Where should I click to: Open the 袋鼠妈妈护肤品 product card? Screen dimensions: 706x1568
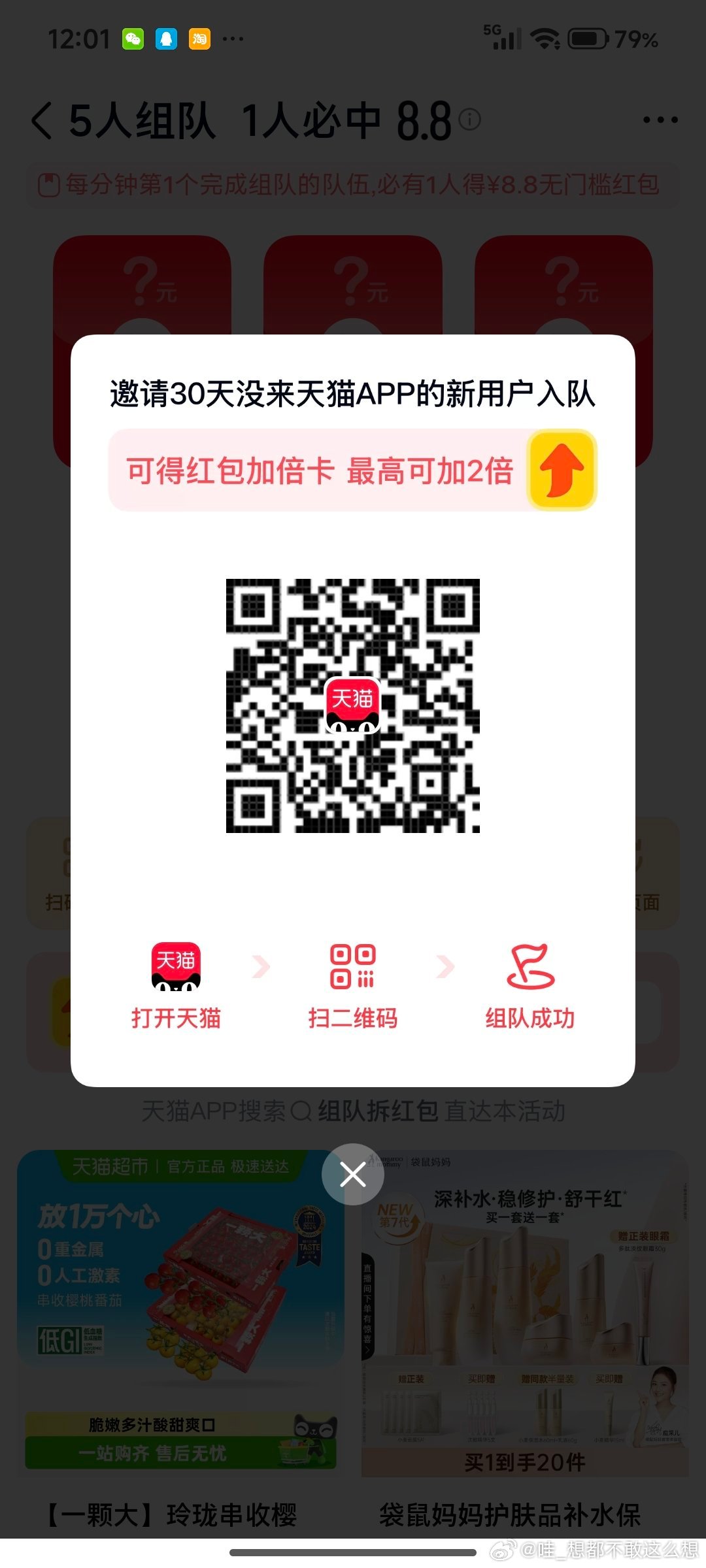pos(525,1339)
